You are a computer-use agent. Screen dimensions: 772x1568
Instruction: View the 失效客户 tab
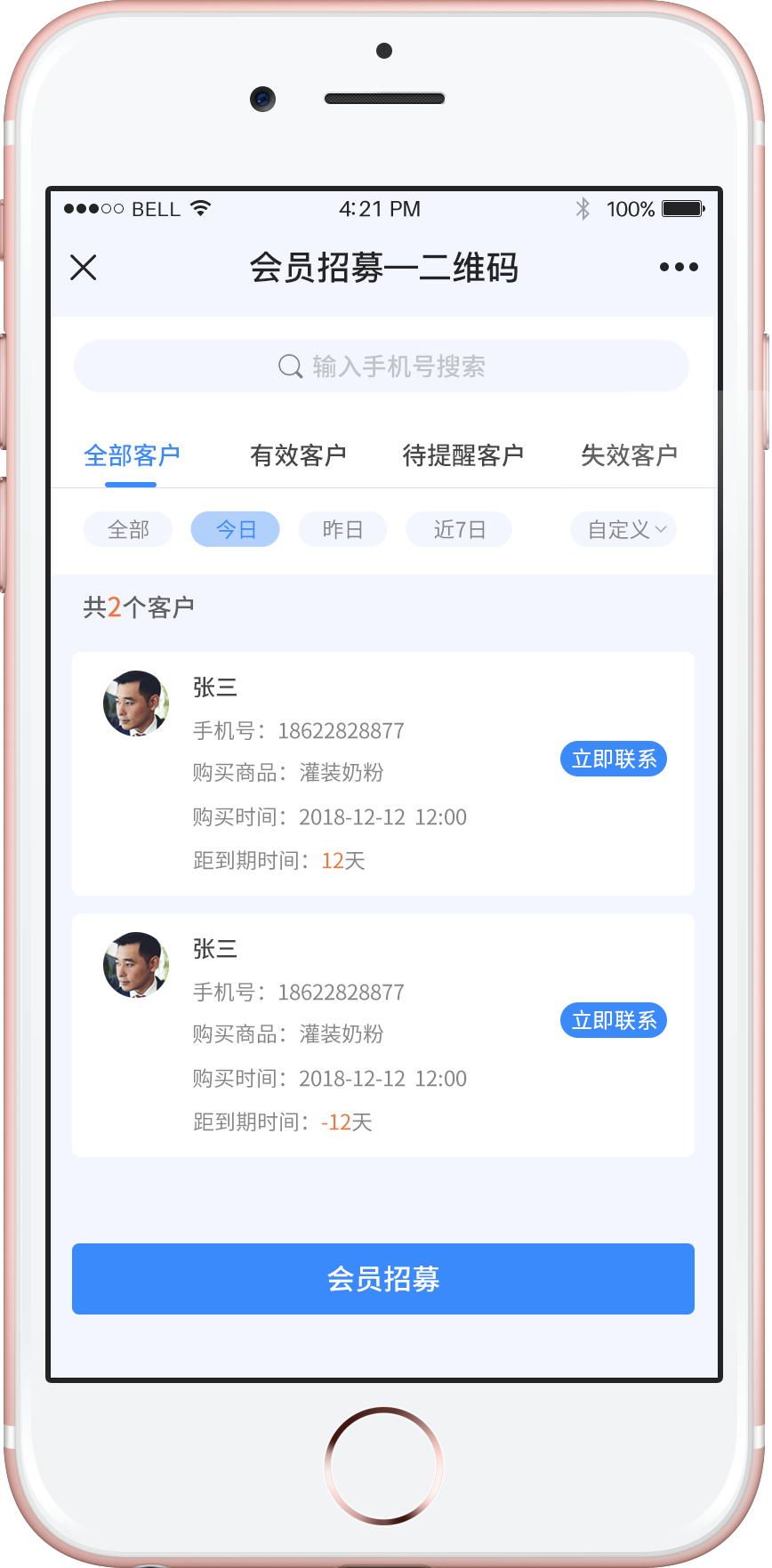629,456
